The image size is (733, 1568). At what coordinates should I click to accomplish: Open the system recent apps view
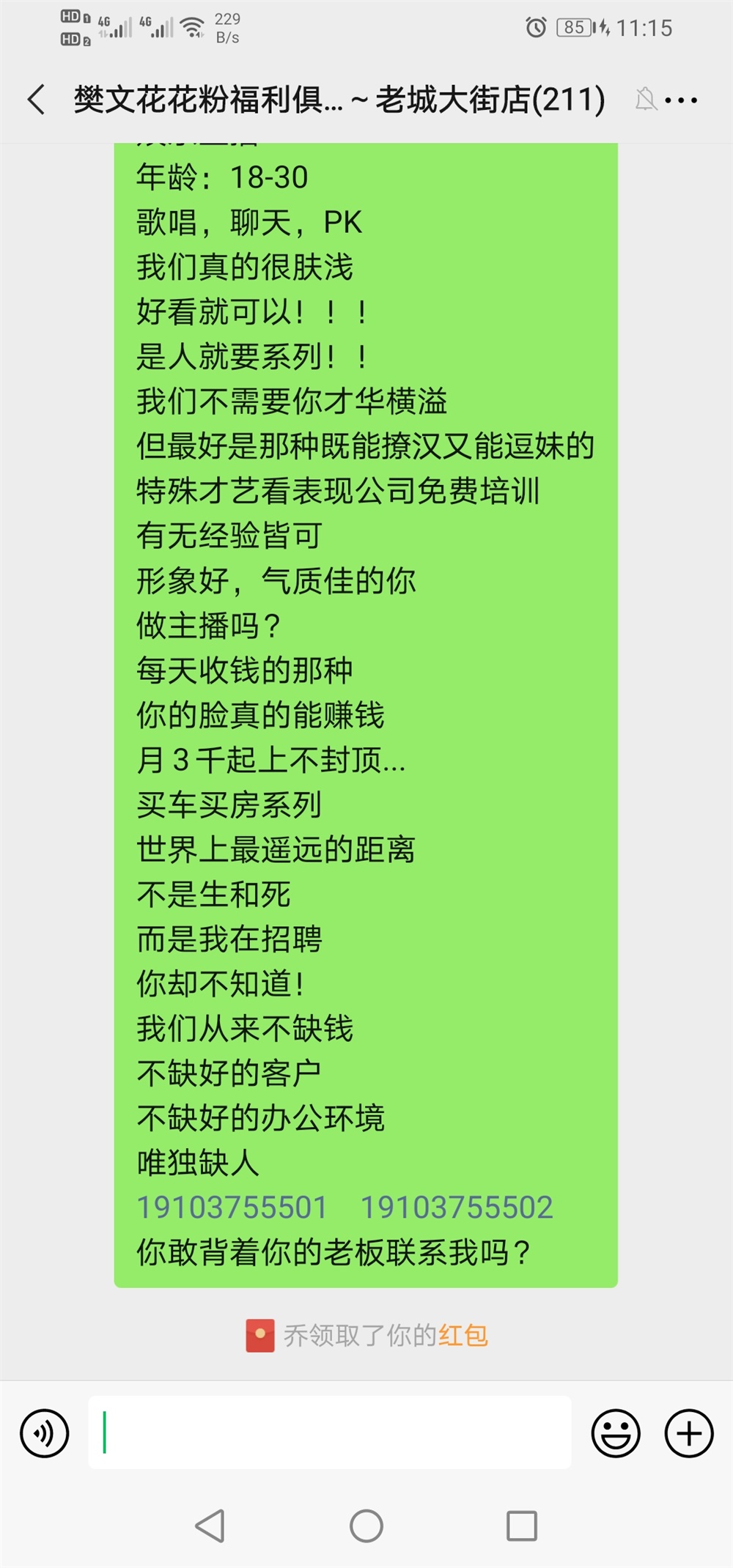[x=522, y=1526]
